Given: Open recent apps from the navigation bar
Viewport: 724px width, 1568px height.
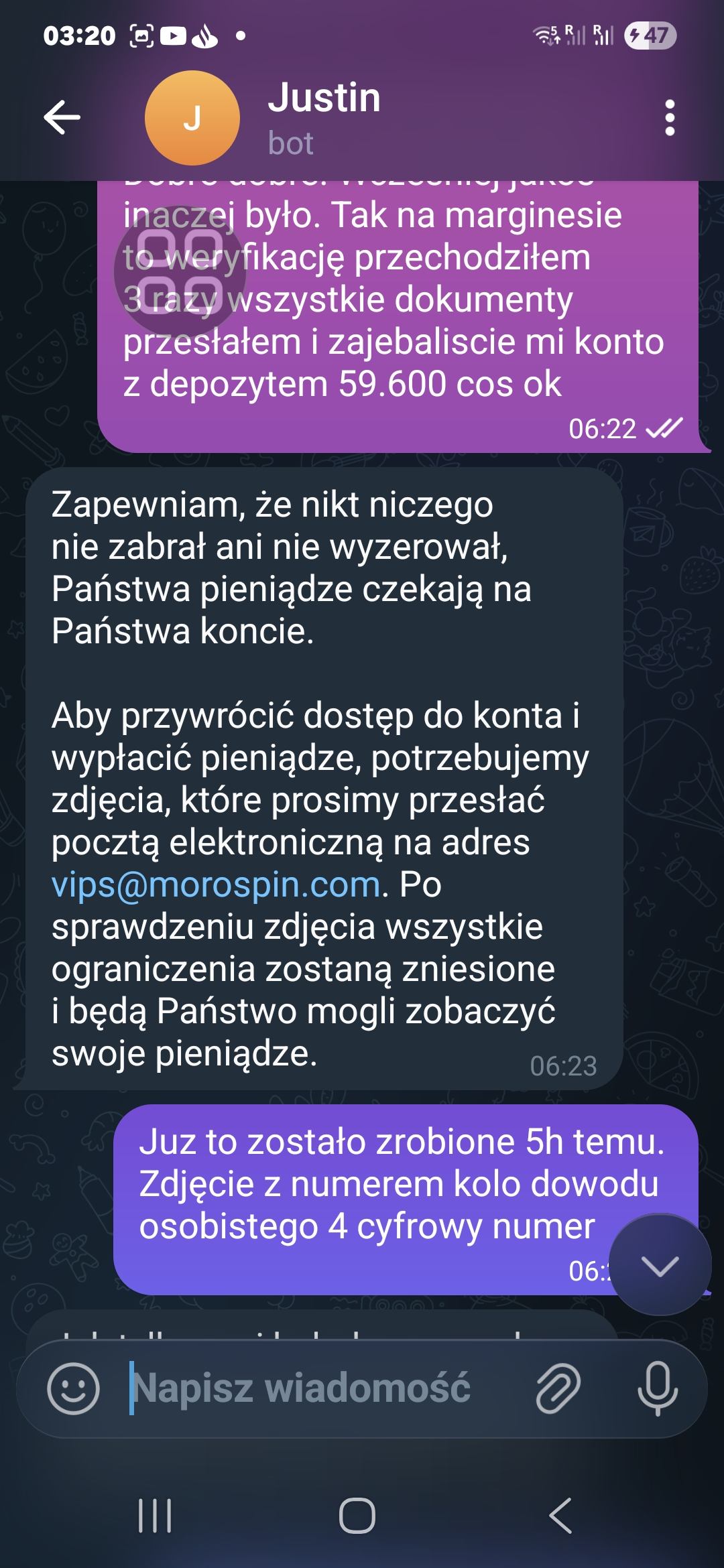Looking at the screenshot, I should 155,1516.
